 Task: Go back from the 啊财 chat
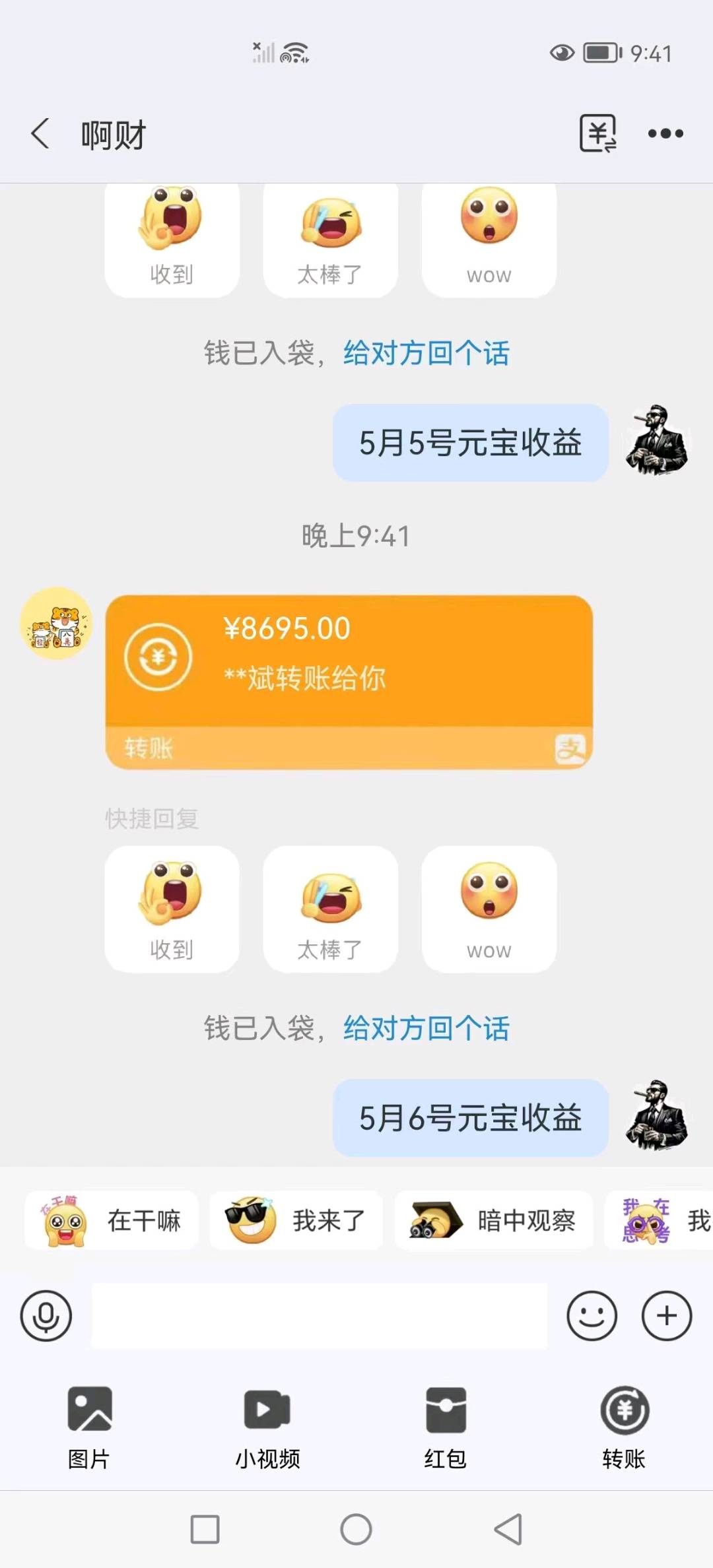(41, 134)
